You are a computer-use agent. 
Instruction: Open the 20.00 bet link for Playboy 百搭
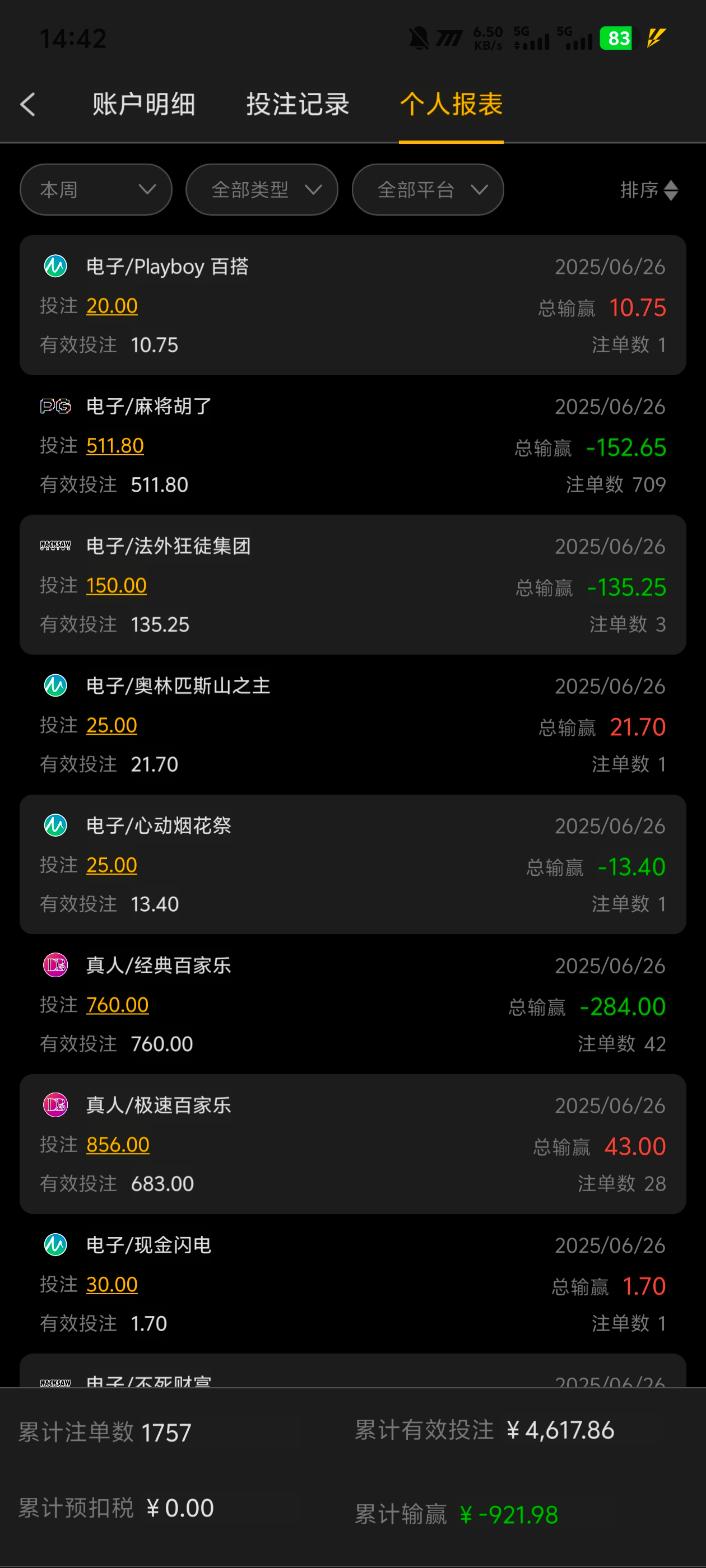pos(112,306)
